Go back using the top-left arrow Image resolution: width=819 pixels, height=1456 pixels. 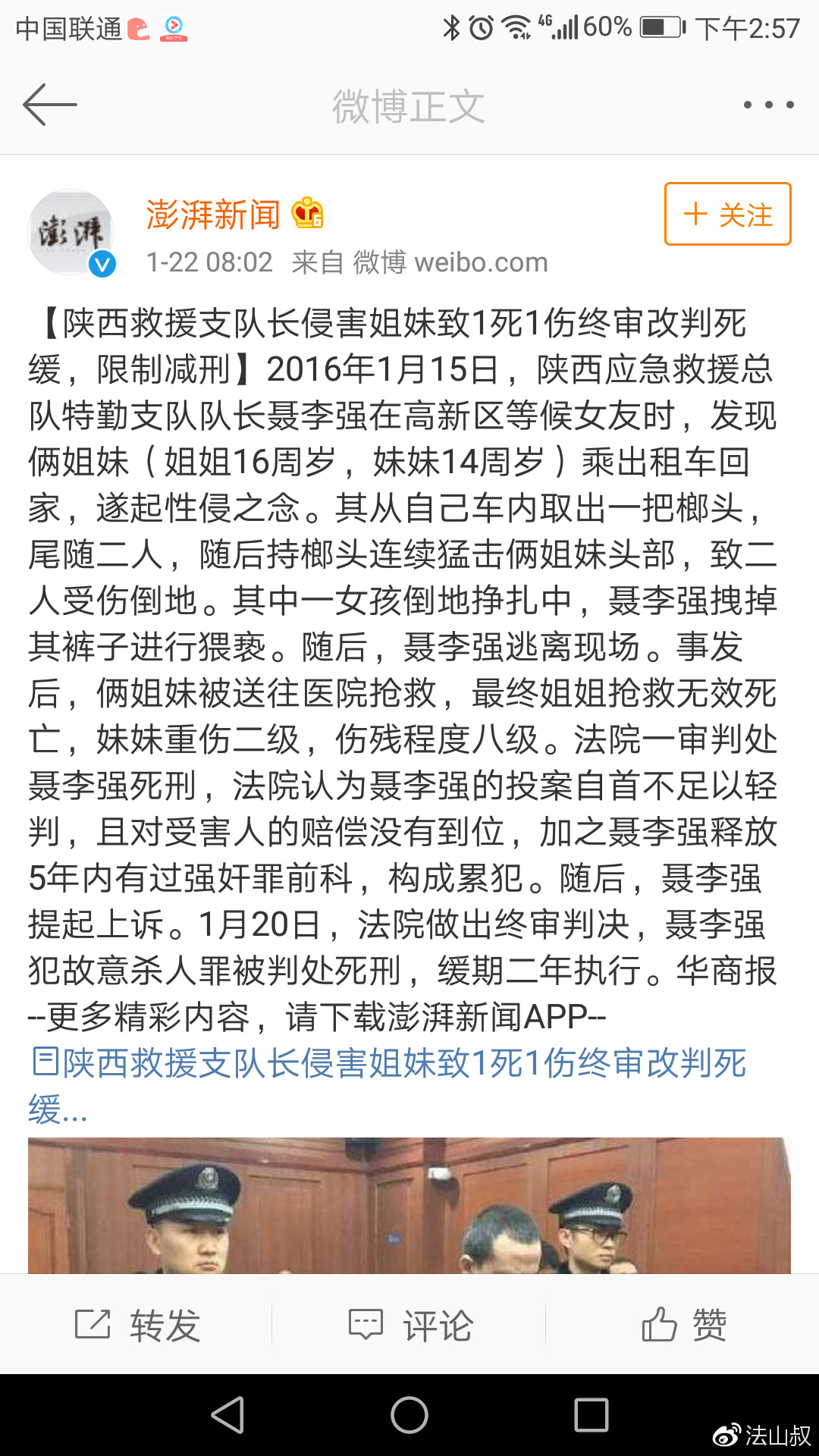pyautogui.click(x=50, y=105)
